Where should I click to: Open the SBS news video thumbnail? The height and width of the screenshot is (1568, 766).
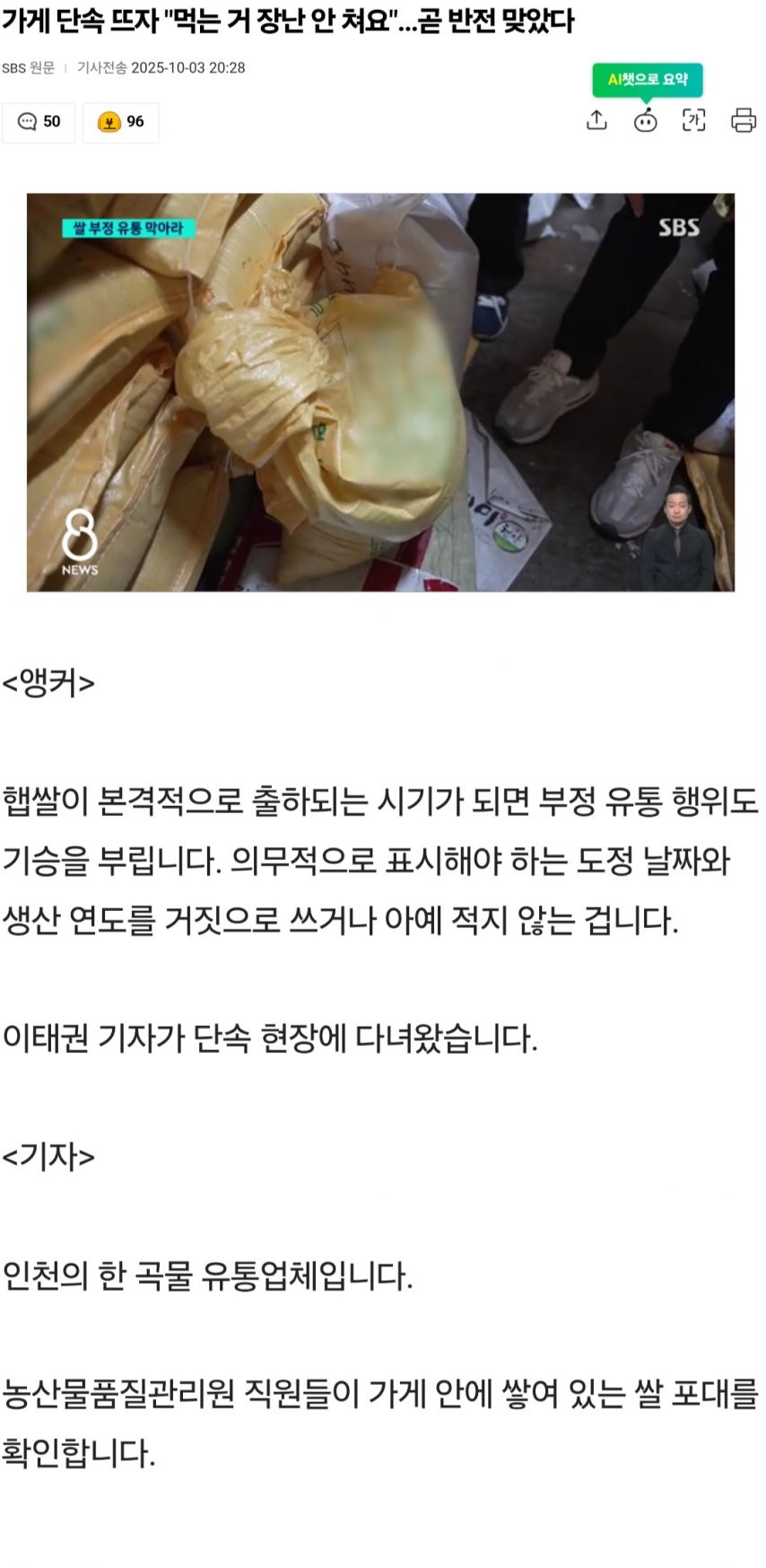click(x=380, y=392)
